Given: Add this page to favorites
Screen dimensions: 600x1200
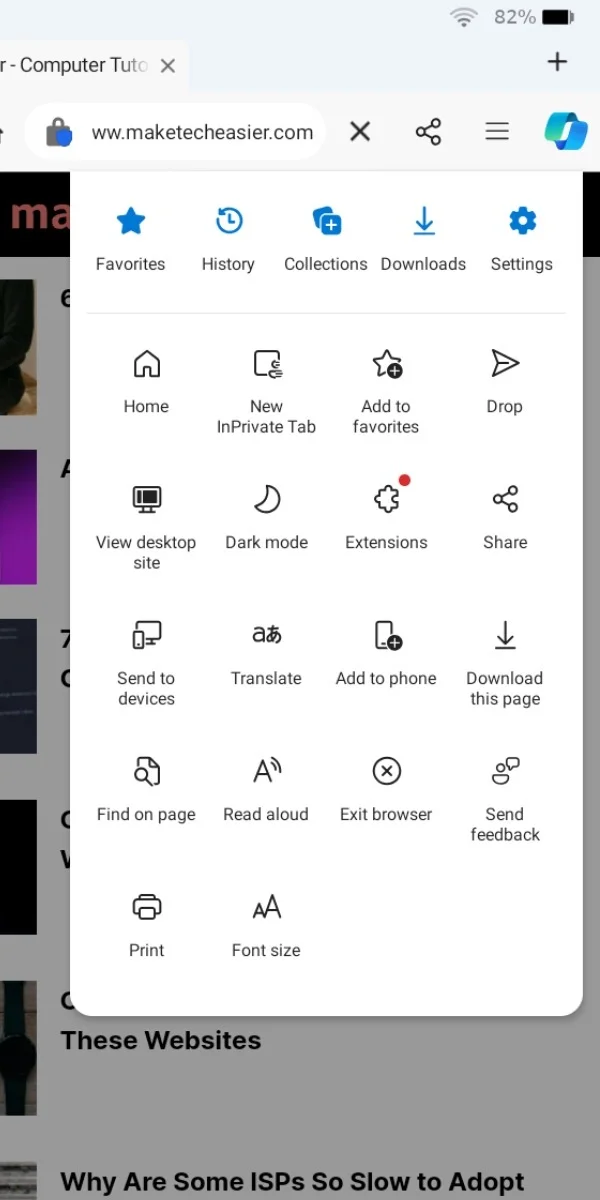Looking at the screenshot, I should [386, 391].
